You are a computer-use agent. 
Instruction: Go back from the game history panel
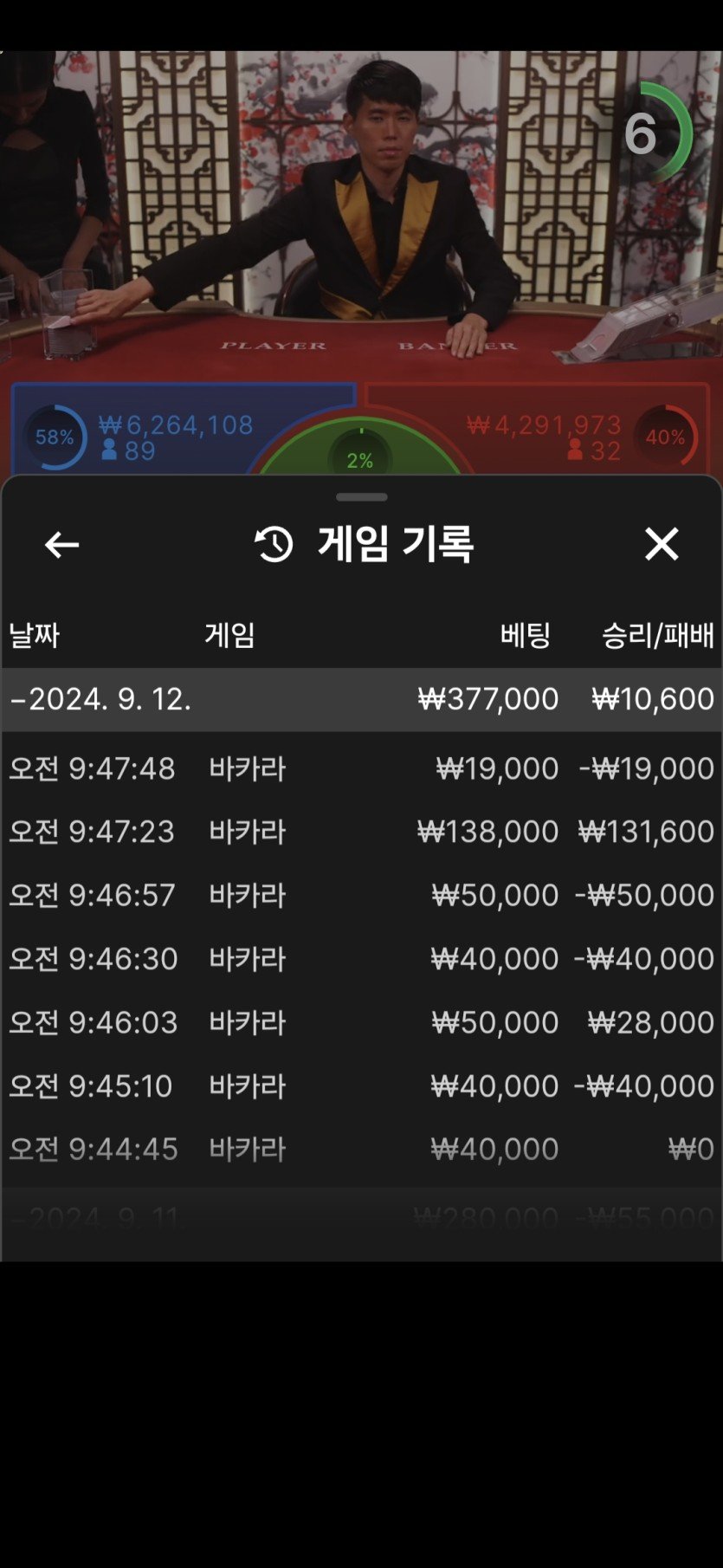(x=61, y=545)
